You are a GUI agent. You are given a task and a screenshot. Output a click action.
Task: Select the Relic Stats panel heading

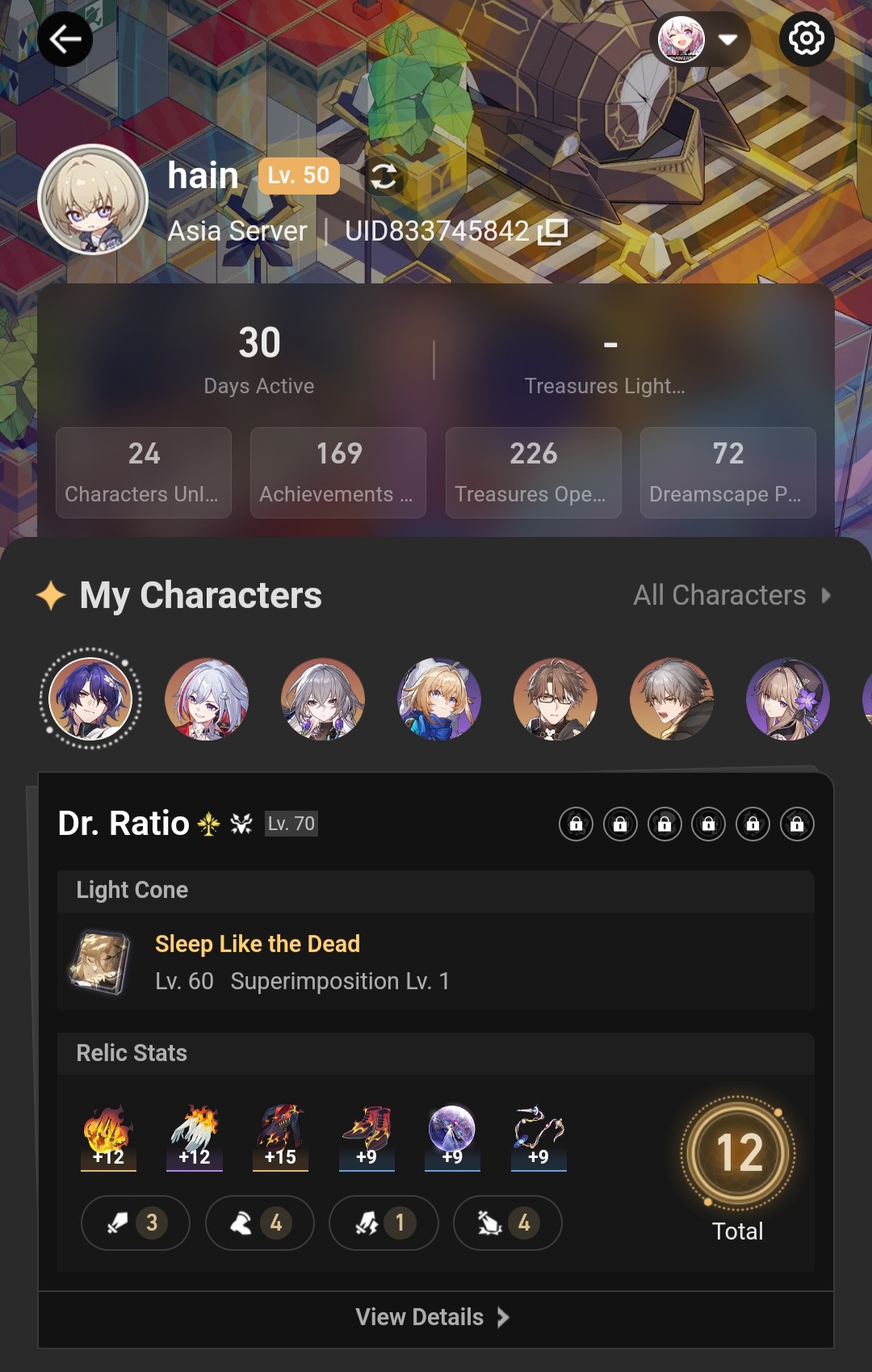(x=130, y=1053)
